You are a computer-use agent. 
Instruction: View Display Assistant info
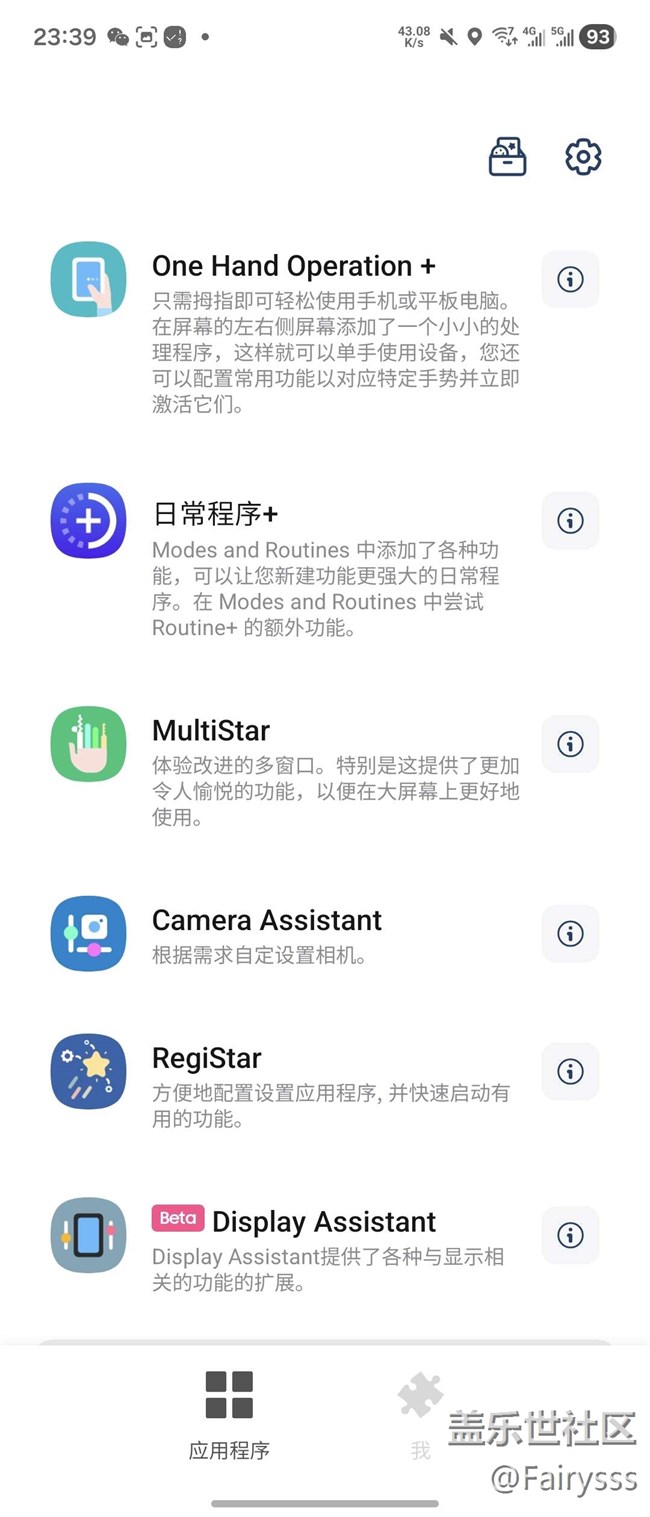point(570,1235)
